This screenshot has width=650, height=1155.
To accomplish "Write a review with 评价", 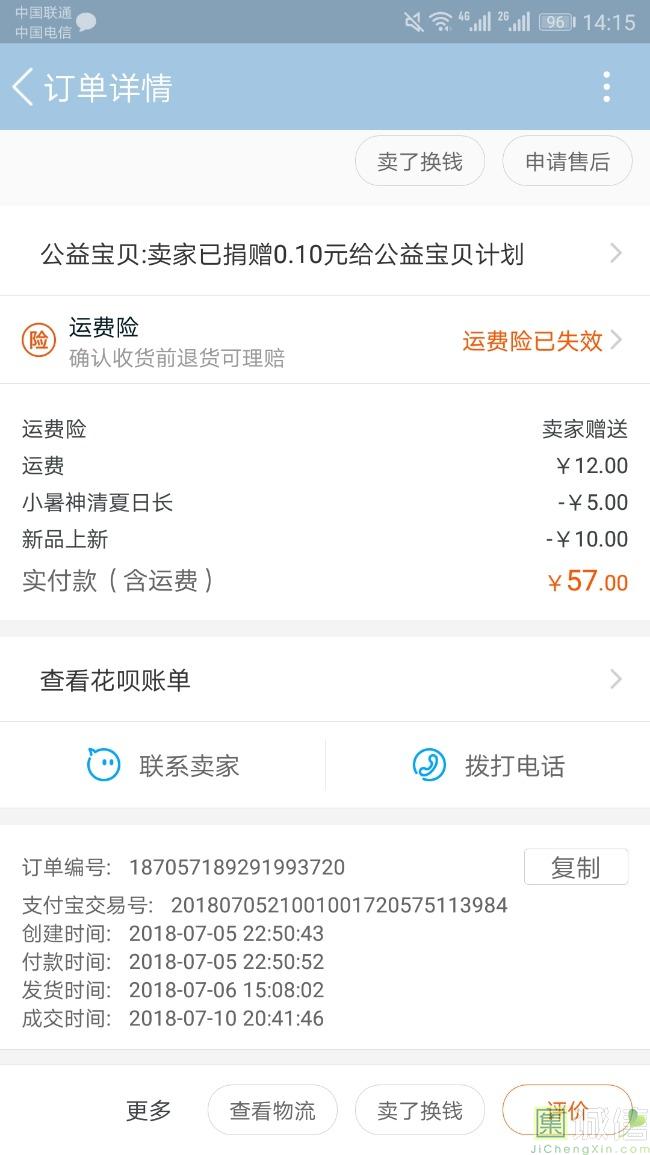I will [x=567, y=1110].
